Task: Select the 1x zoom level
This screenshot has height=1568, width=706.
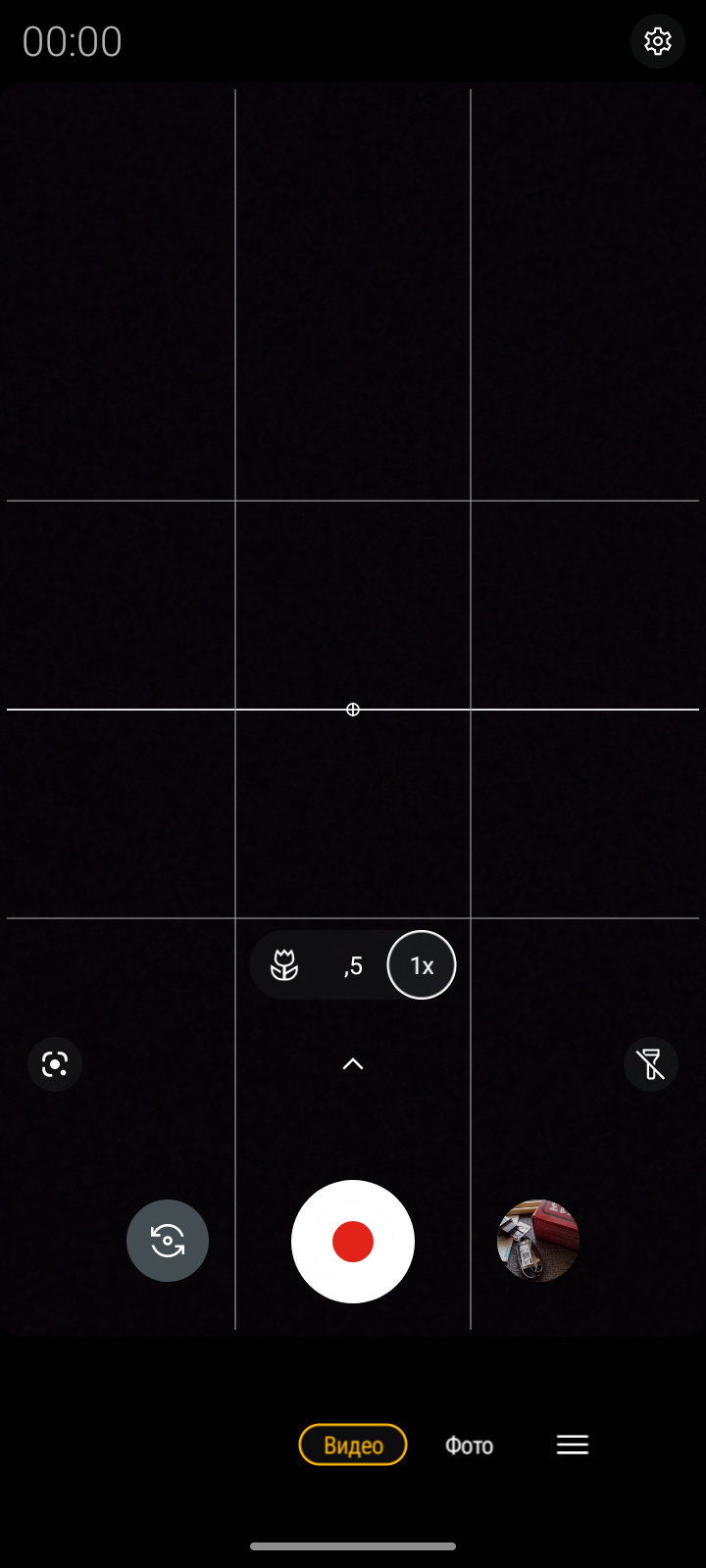Action: click(x=422, y=965)
